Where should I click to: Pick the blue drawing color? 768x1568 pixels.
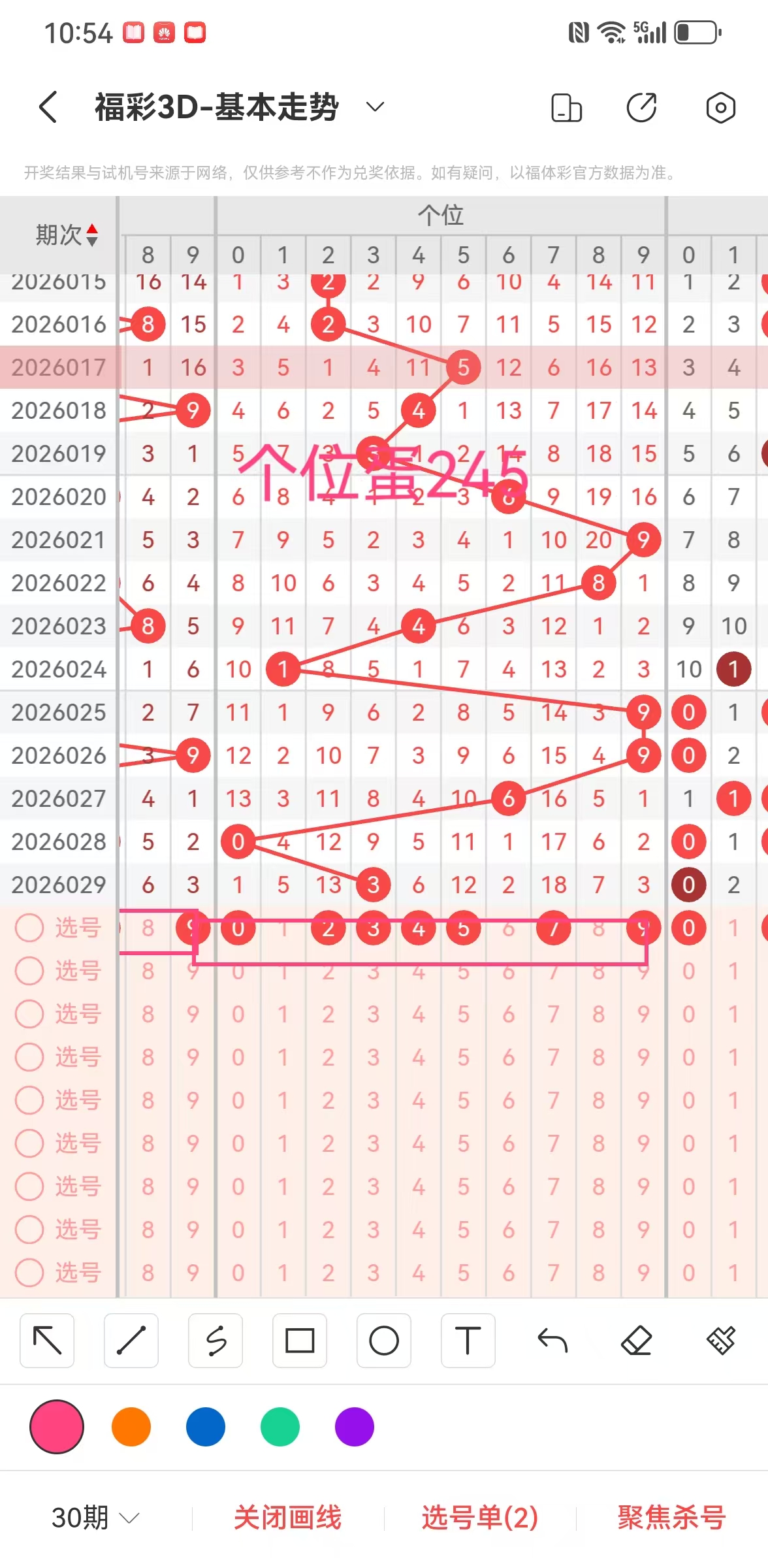pyautogui.click(x=206, y=1427)
